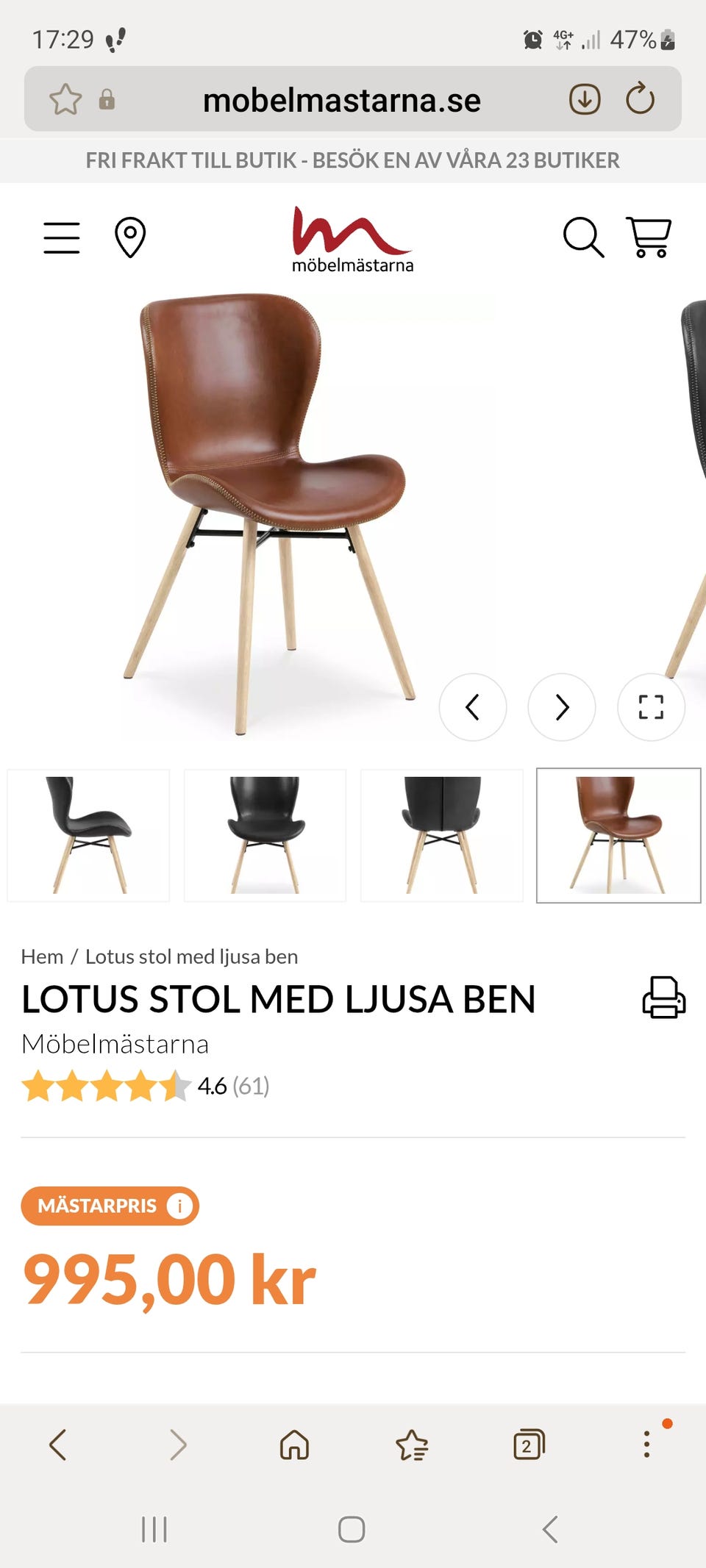
Task: Go to the browser home page
Action: pyautogui.click(x=294, y=1445)
